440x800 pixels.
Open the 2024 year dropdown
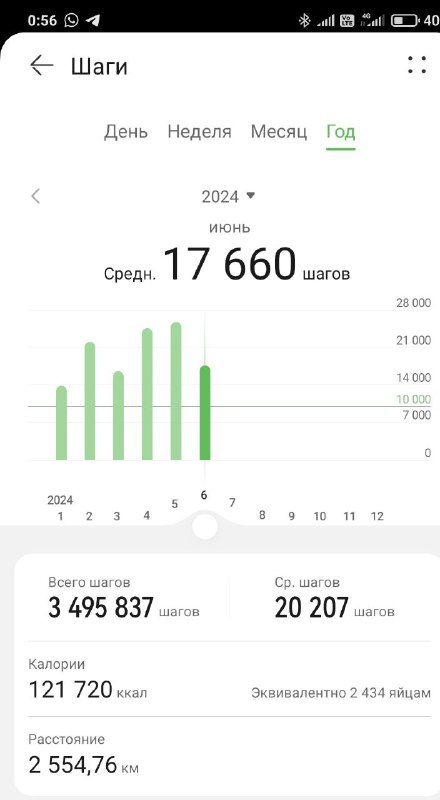coord(228,196)
